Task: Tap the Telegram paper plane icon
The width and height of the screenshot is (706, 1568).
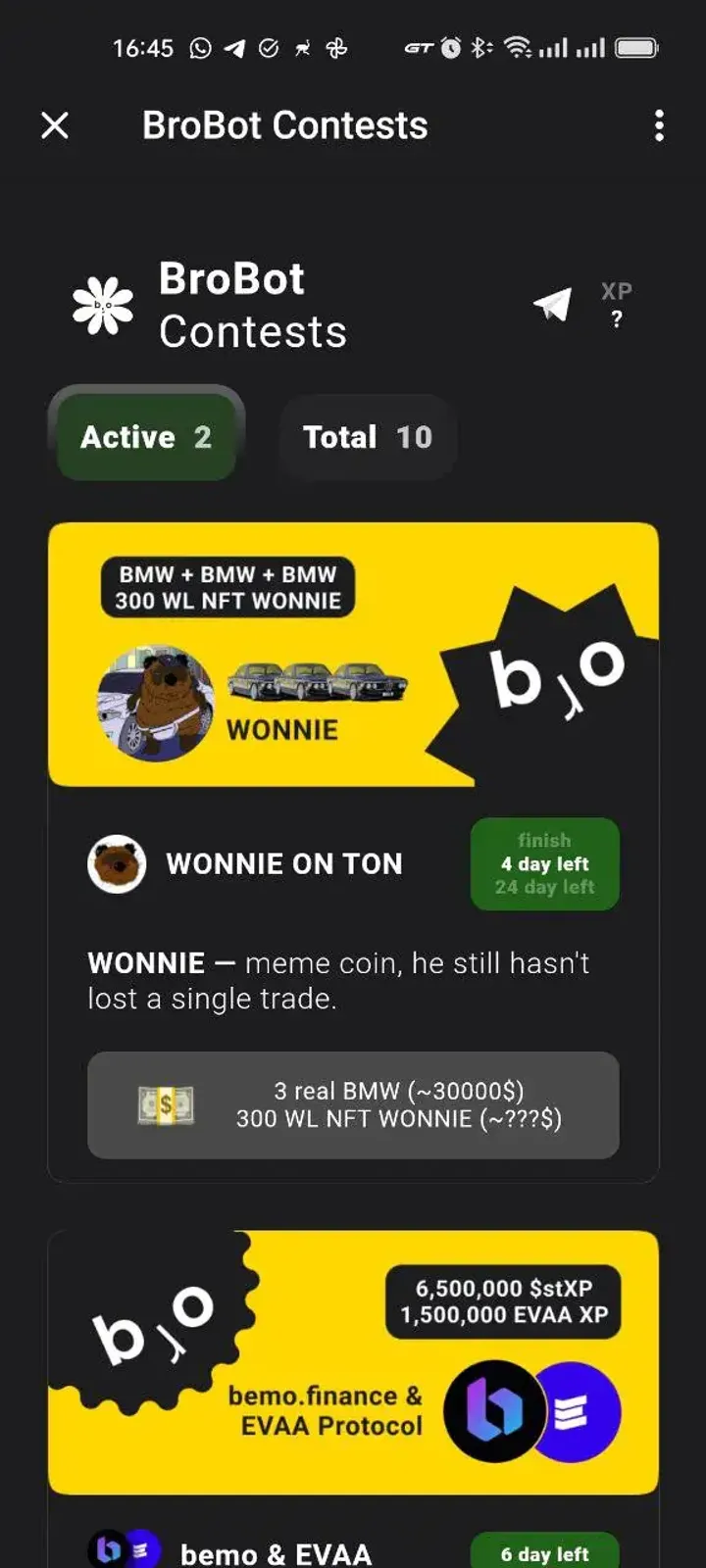Action: coord(553,305)
